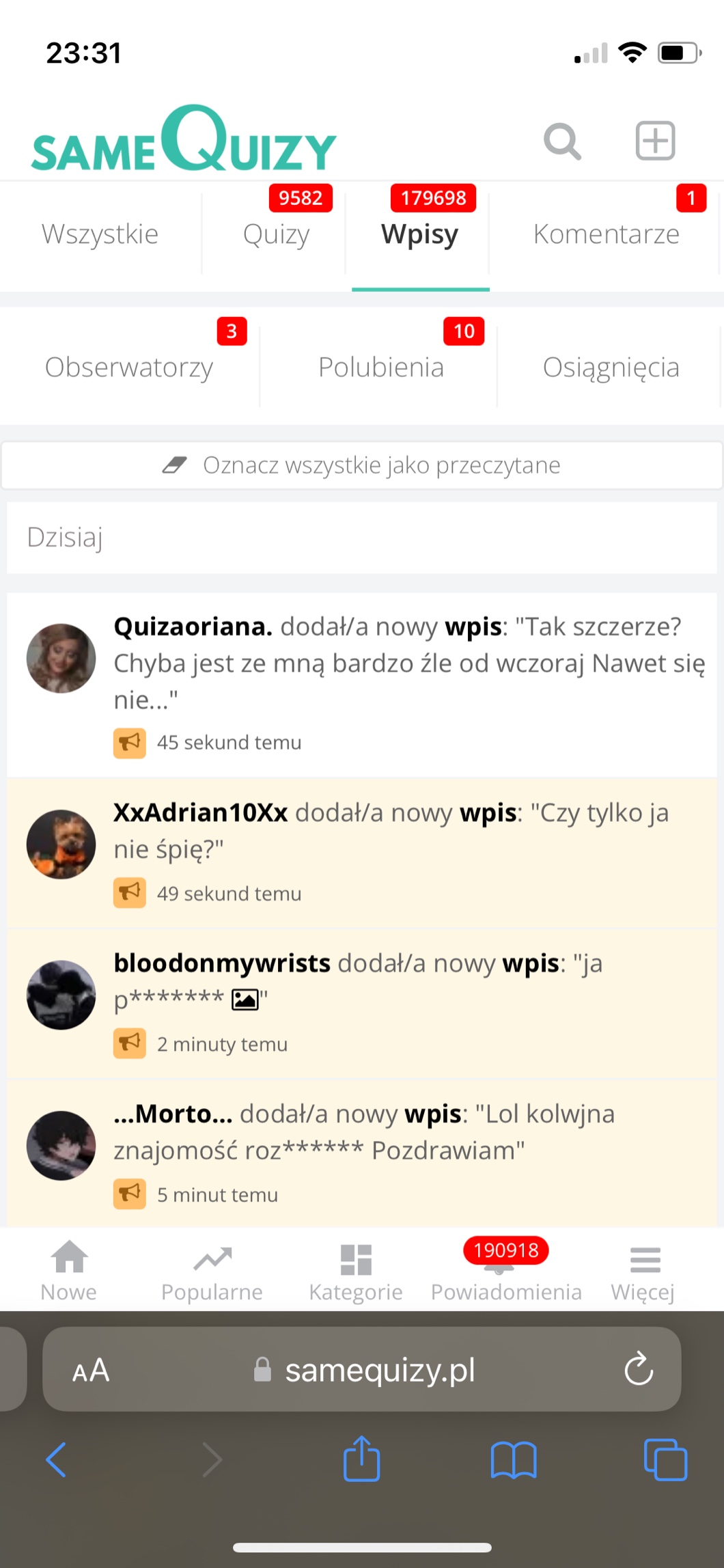Reload the page in Safari
This screenshot has height=1568, width=724.
pos(639,1368)
